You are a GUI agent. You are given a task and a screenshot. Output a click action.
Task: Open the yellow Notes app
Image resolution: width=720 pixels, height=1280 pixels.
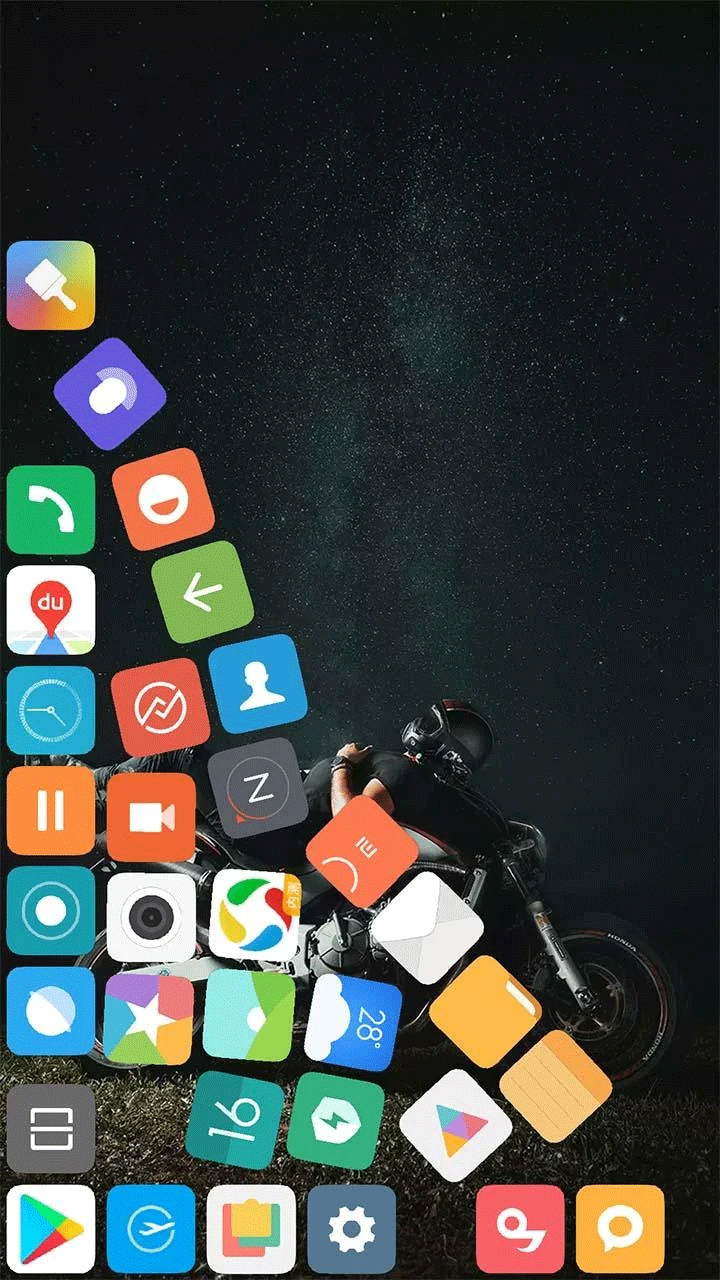(x=555, y=1086)
